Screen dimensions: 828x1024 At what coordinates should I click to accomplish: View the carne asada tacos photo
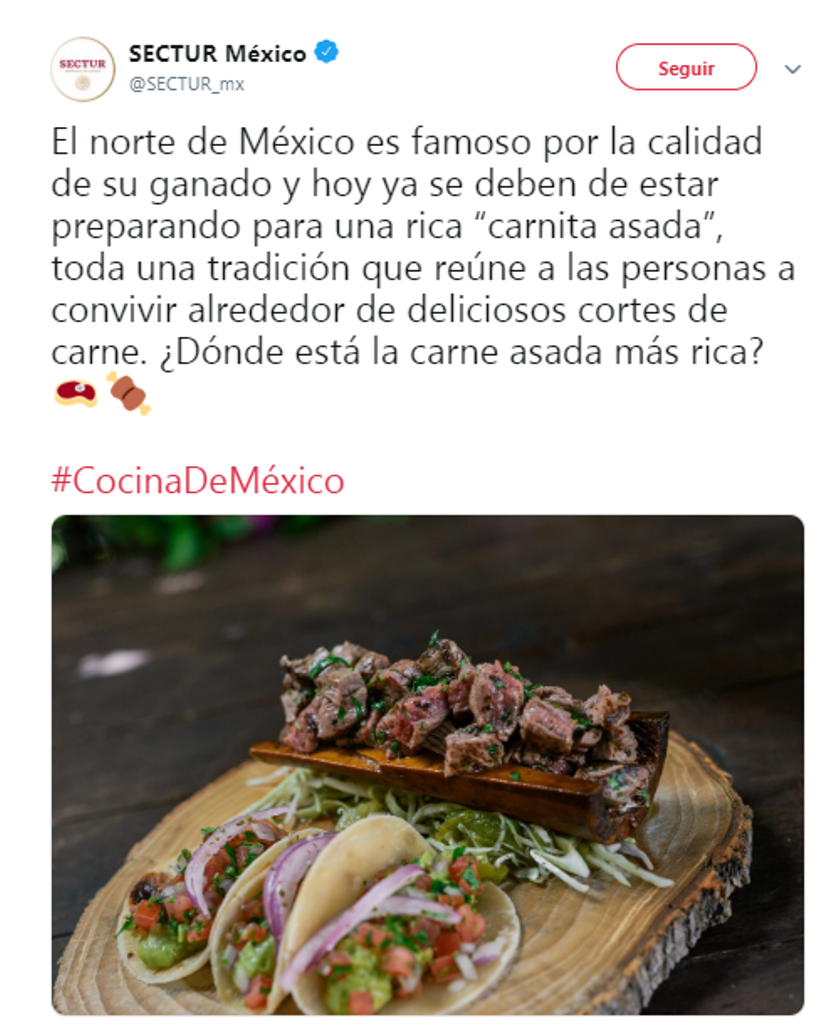tap(427, 764)
